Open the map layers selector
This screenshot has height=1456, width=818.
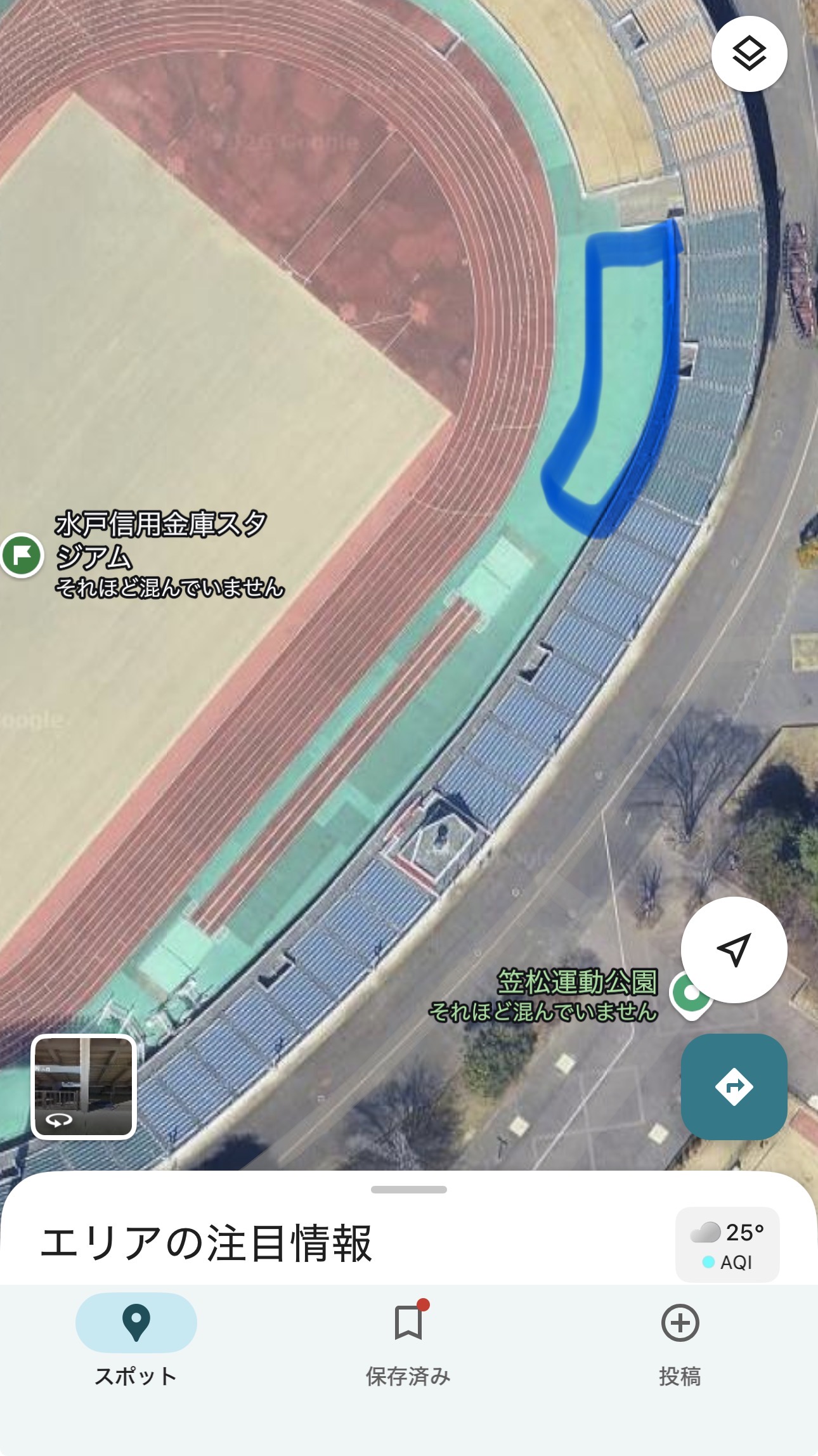[x=750, y=54]
